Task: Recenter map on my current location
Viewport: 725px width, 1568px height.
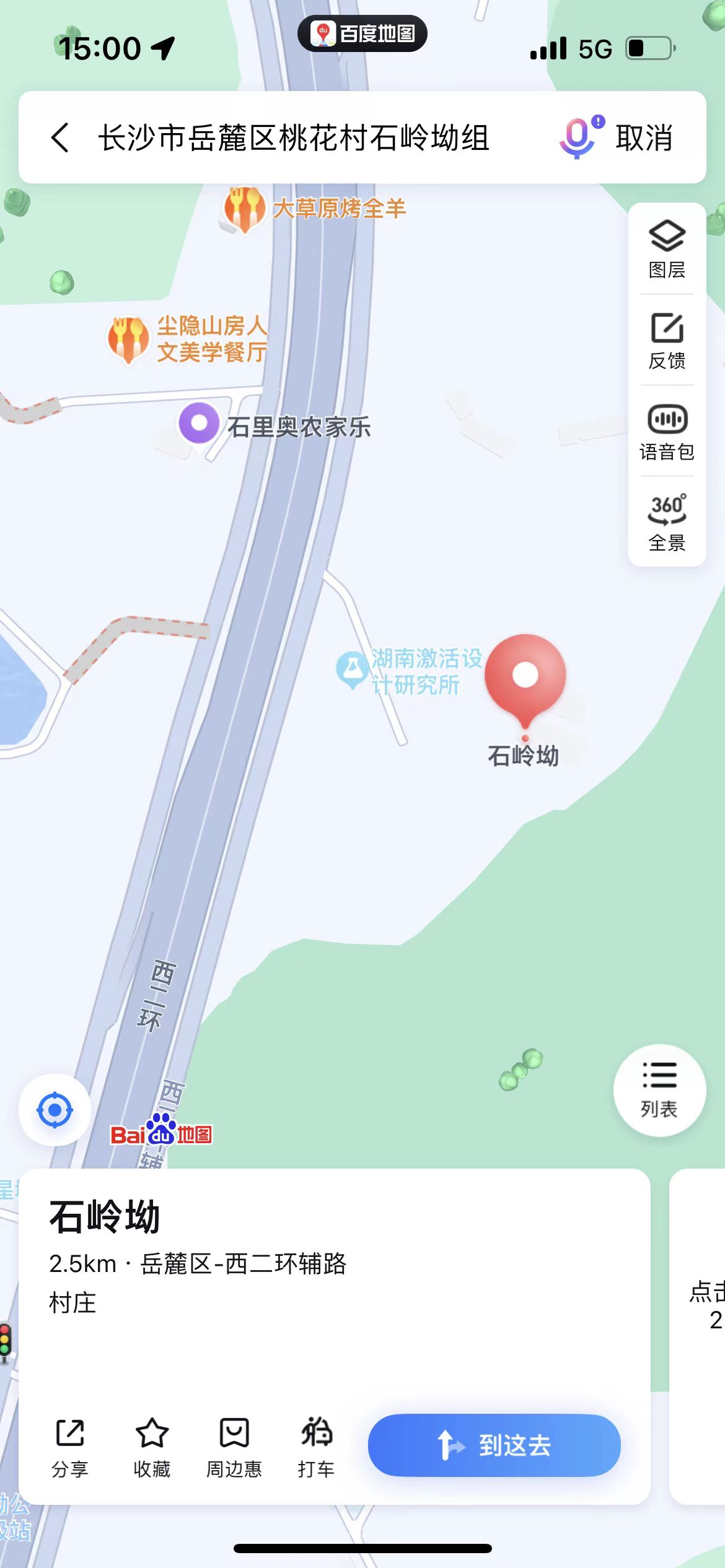Action: coord(55,1110)
